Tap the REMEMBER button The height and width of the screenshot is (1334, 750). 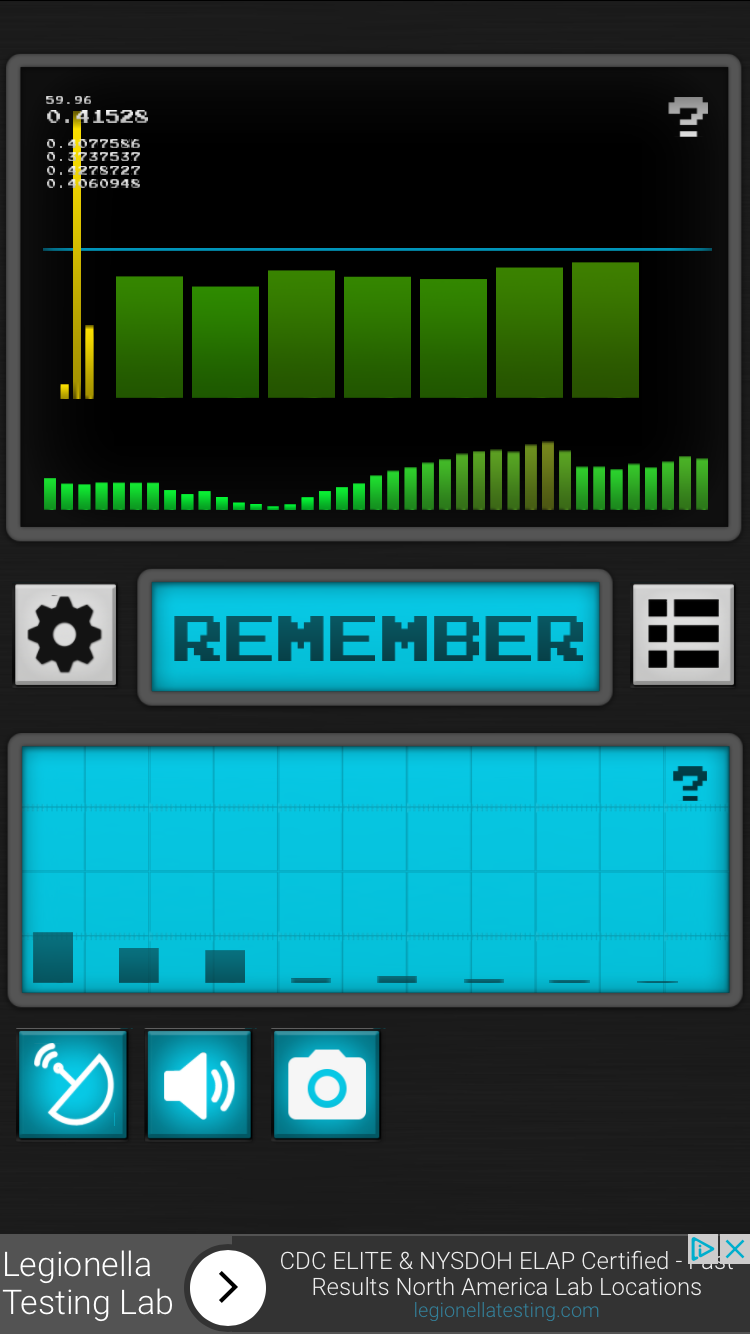375,637
